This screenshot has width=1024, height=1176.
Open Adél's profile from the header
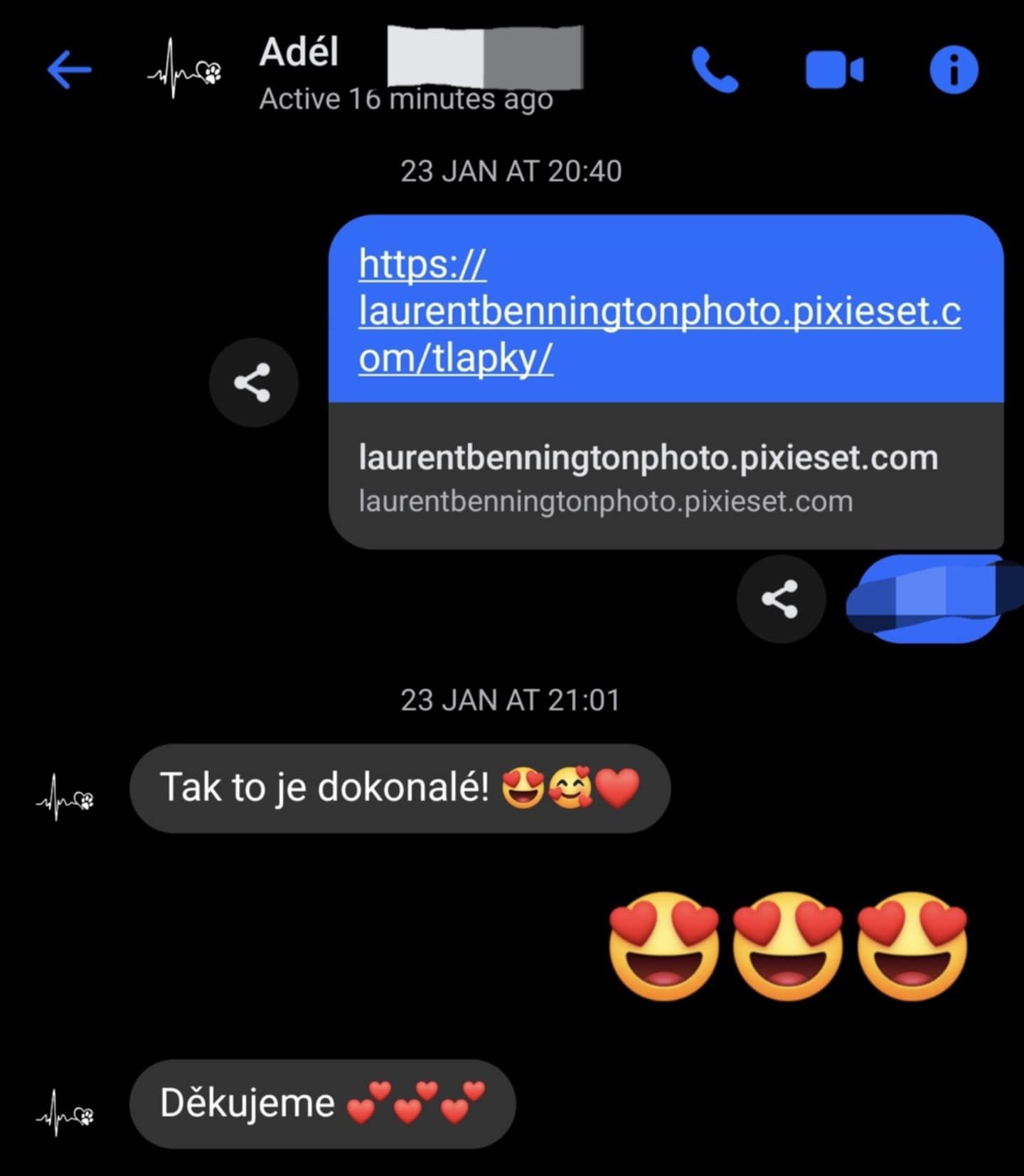[x=299, y=54]
